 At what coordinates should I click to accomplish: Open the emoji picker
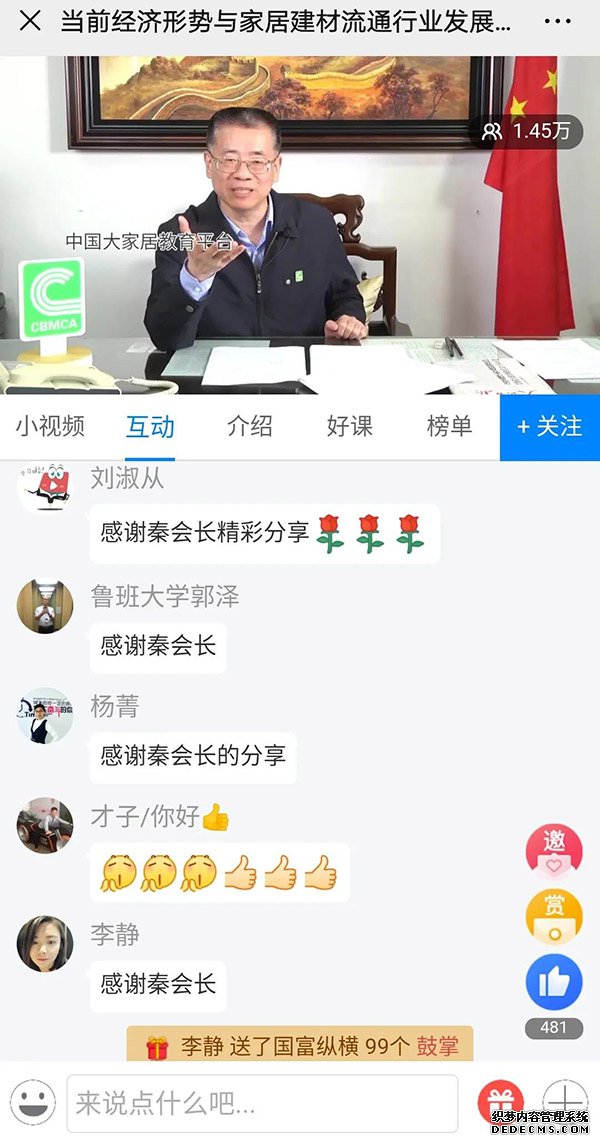tap(32, 1103)
